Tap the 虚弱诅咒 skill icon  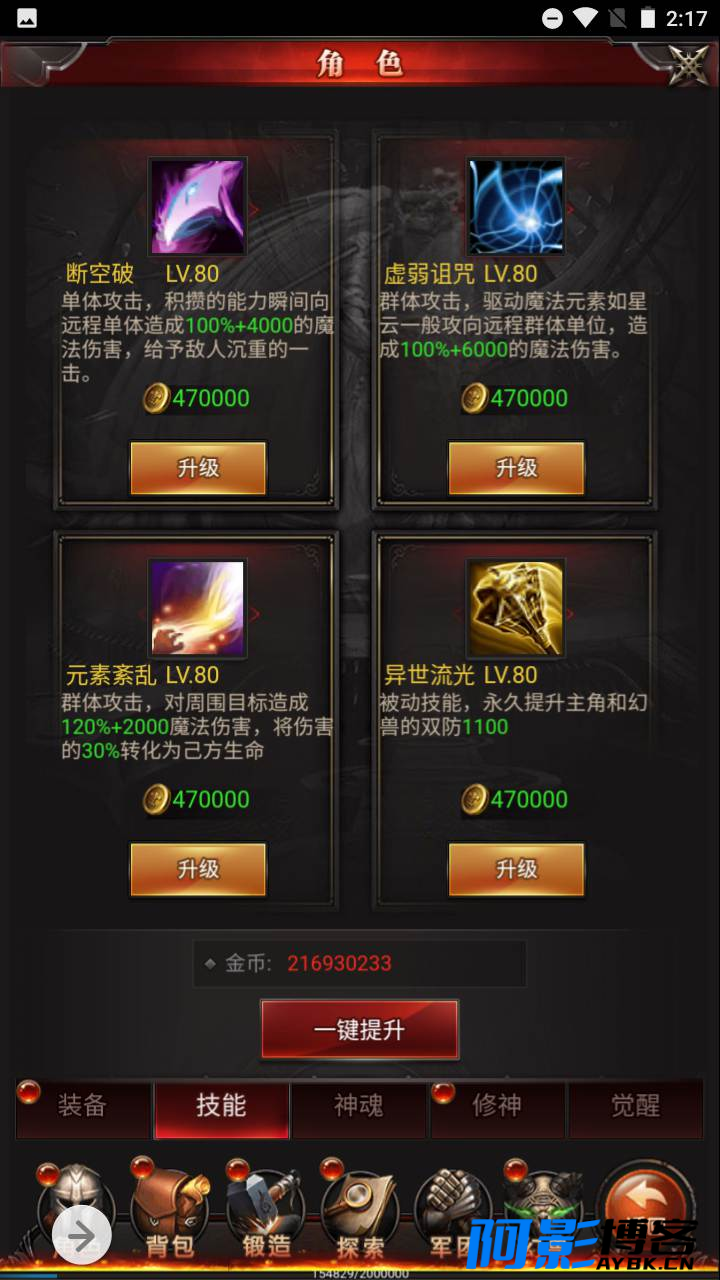pos(516,208)
